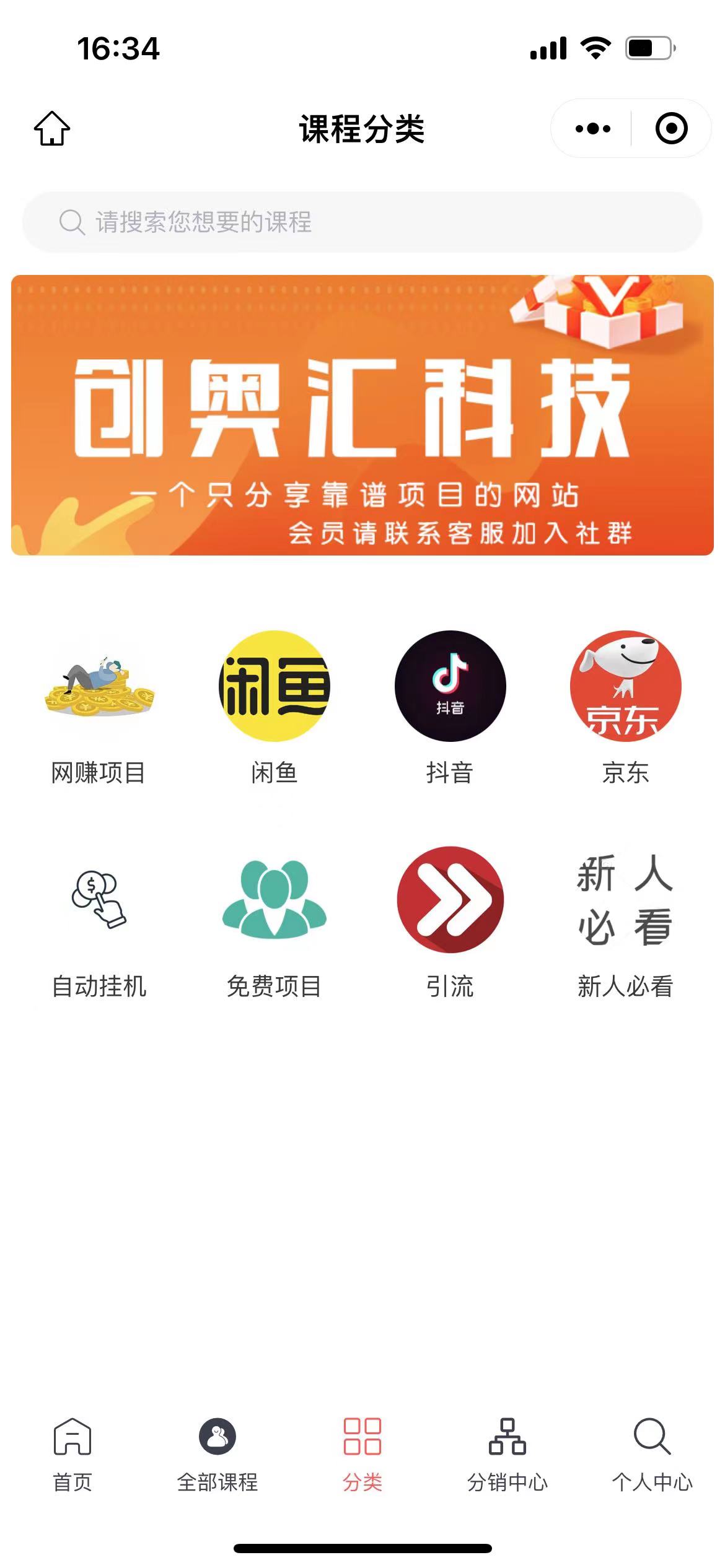
Task: Open the 个人中心 tab
Action: click(652, 1454)
